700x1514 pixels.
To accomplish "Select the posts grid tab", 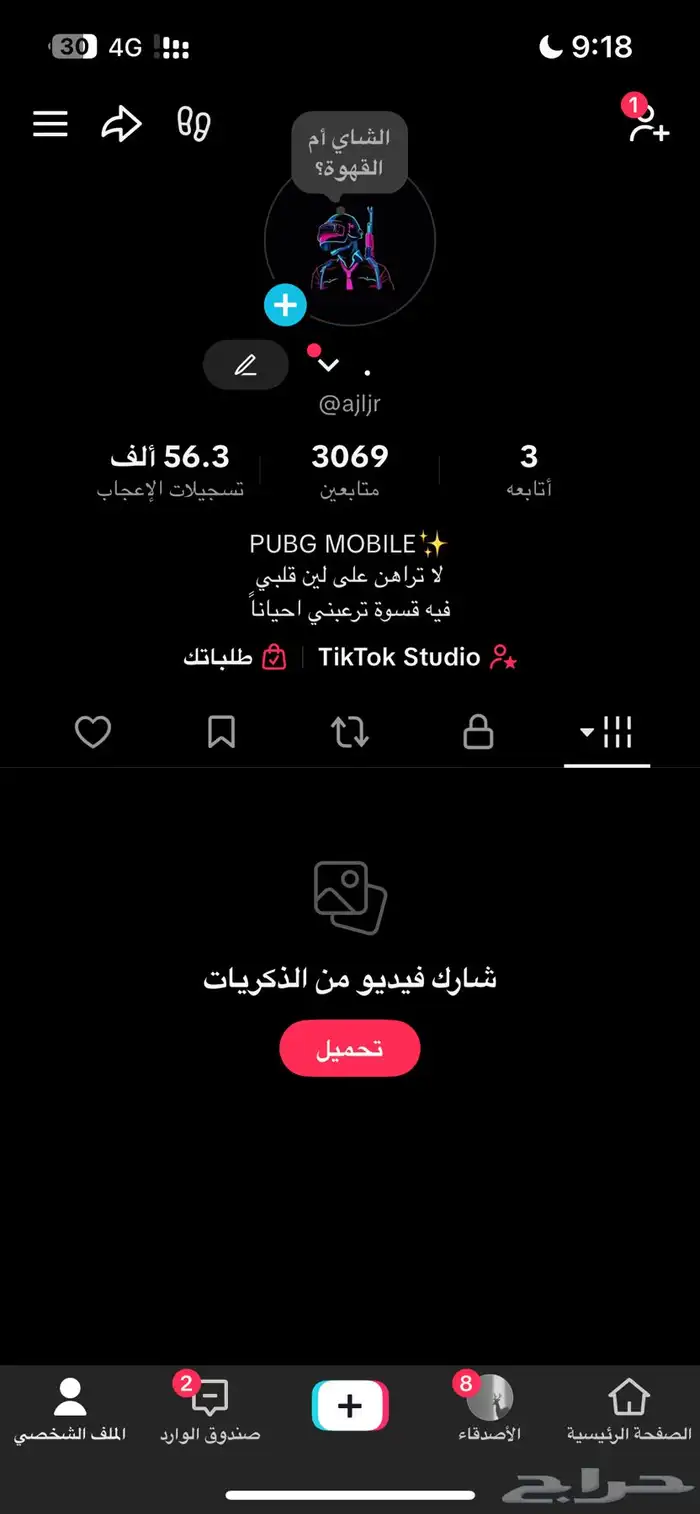I will [607, 734].
